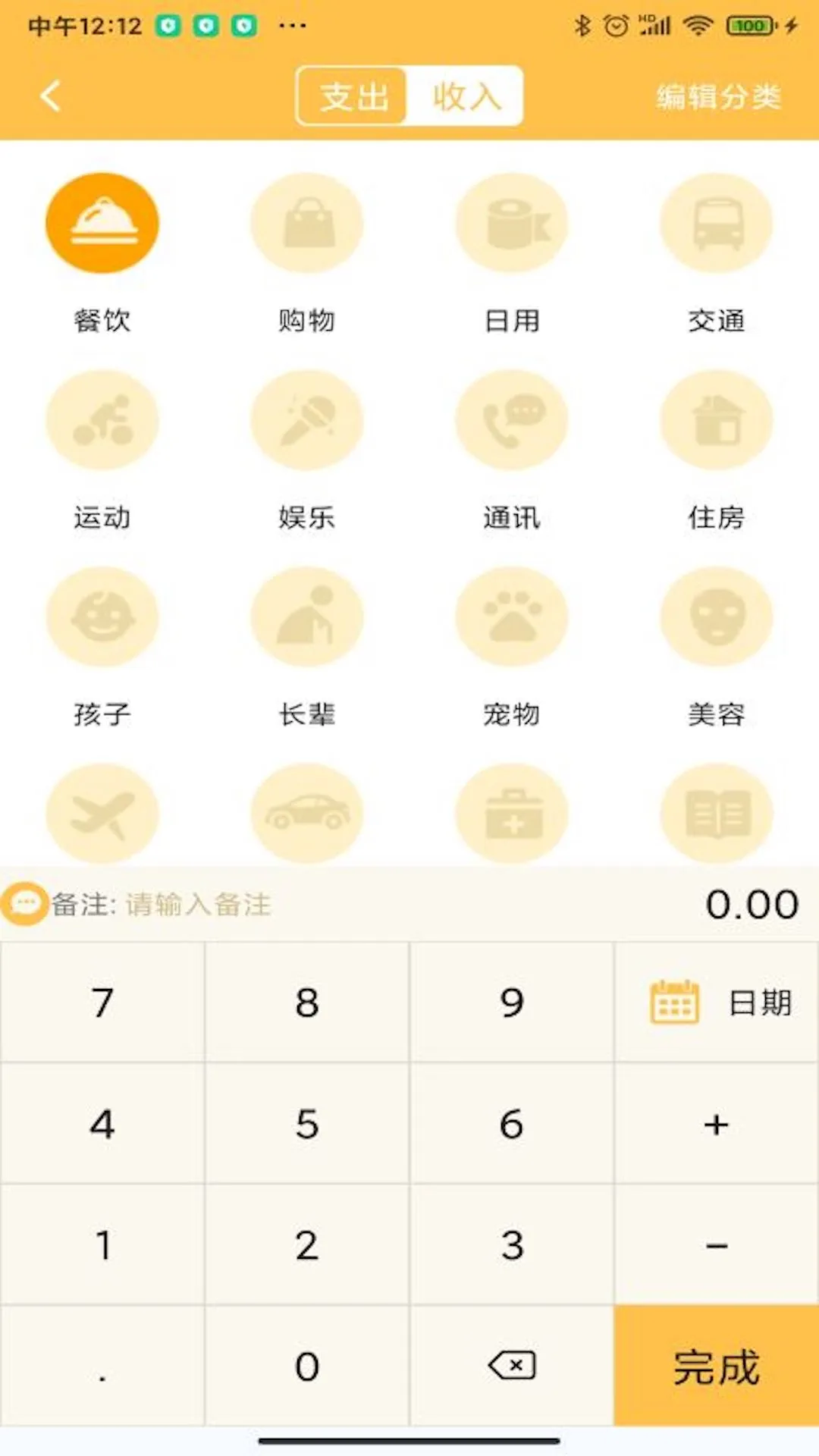Select the car category icon
The width and height of the screenshot is (819, 1456).
coord(307,813)
